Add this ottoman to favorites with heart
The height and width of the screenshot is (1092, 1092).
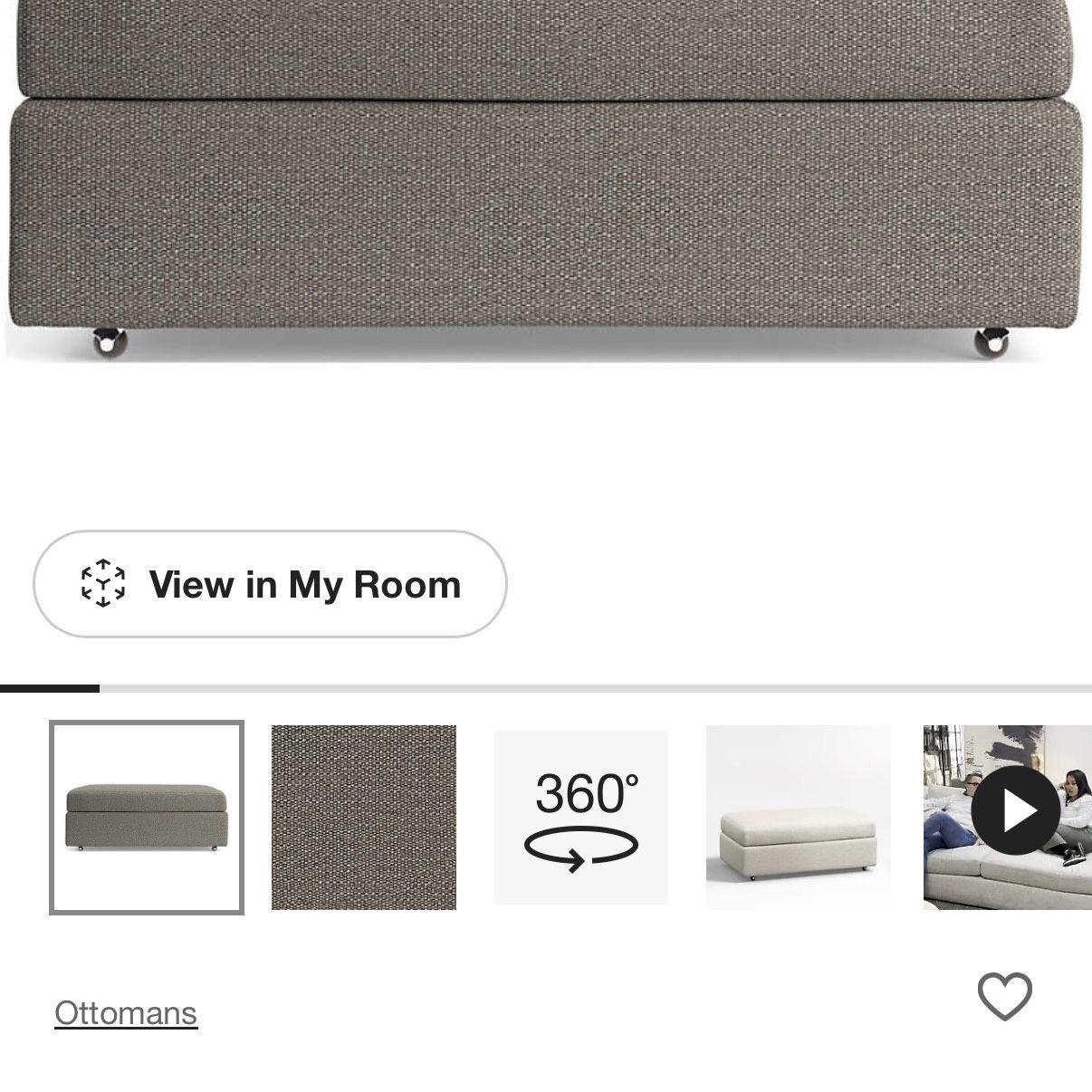(1005, 997)
